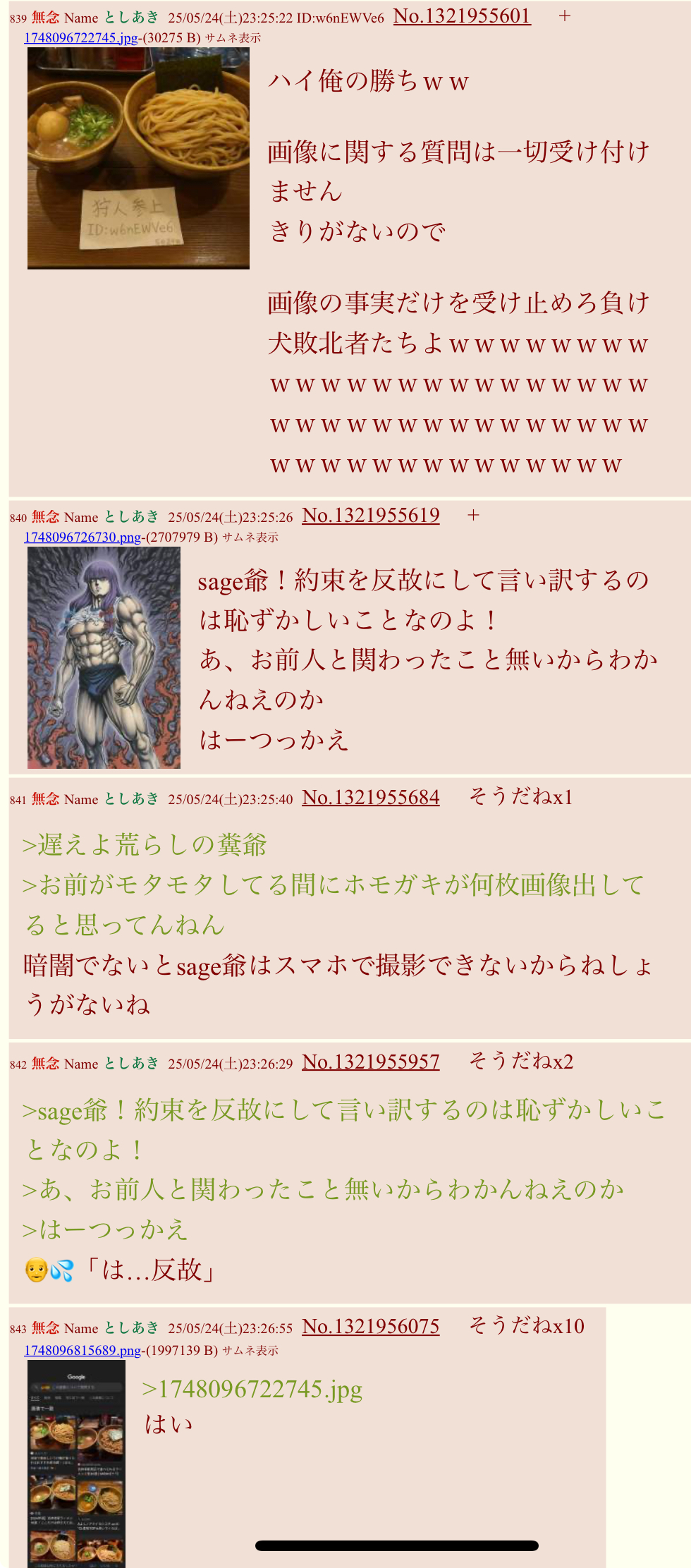Tap そうだねx1 on post 841
The width and height of the screenshot is (691, 1568).
520,797
